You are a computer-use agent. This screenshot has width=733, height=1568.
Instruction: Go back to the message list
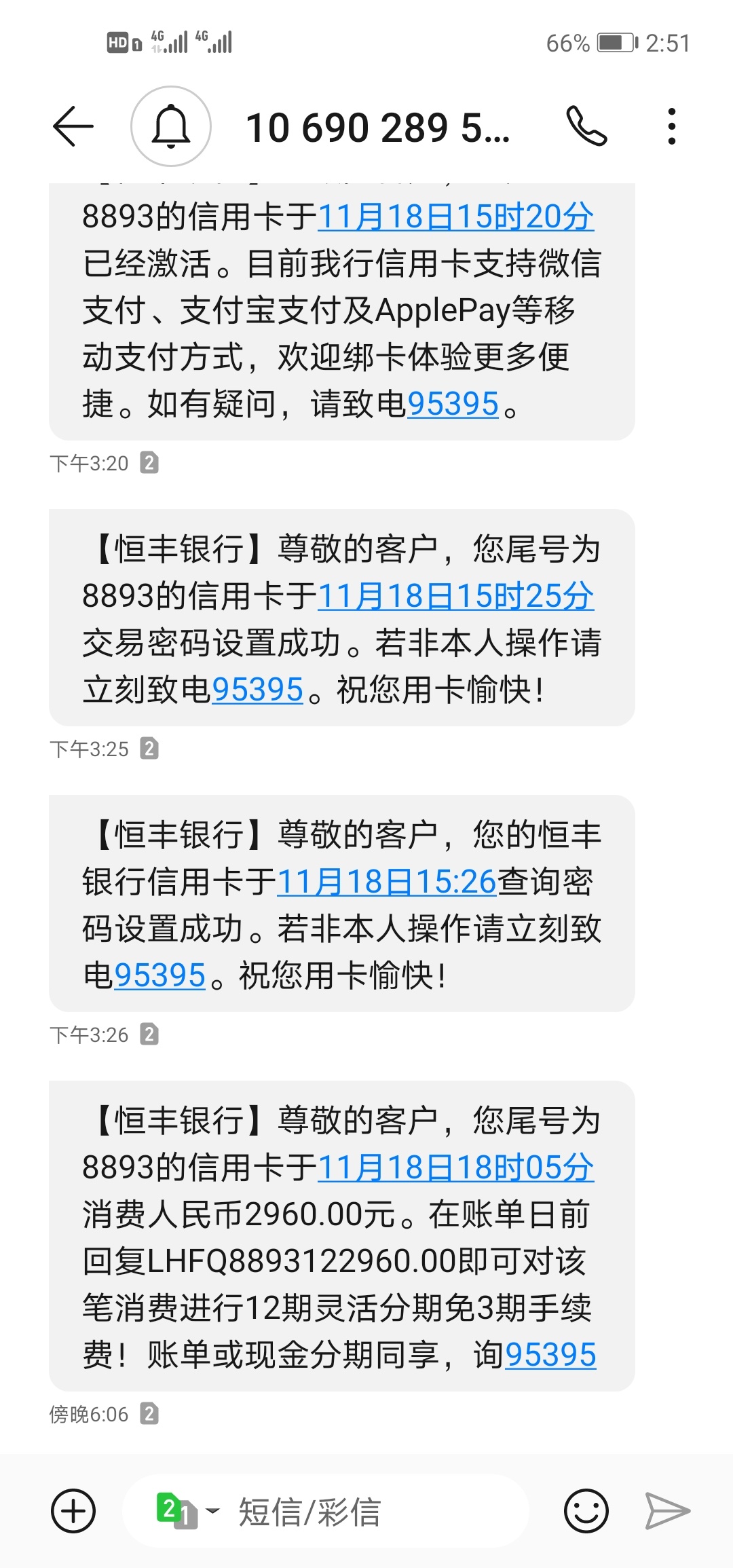[x=73, y=126]
